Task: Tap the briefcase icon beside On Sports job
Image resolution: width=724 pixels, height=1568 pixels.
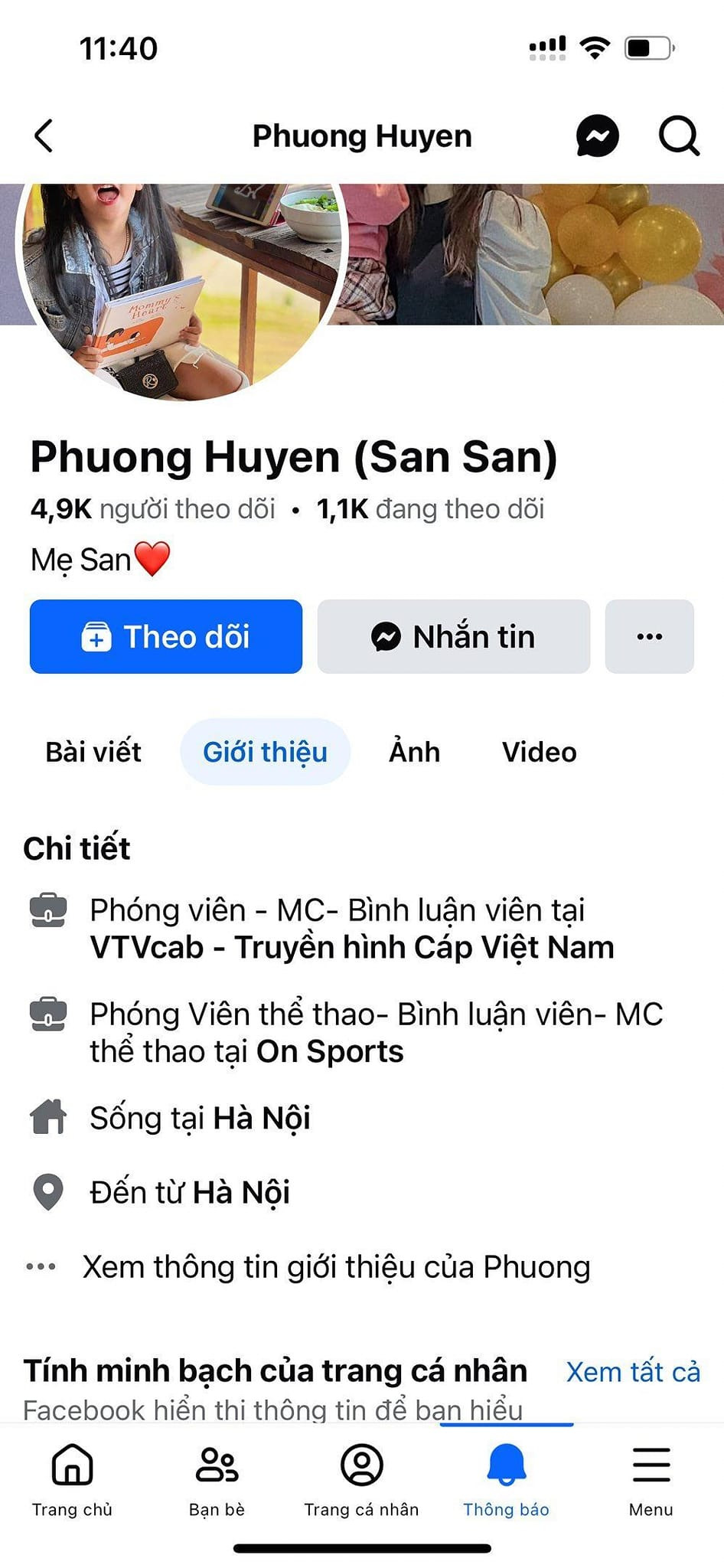Action: click(x=48, y=1013)
